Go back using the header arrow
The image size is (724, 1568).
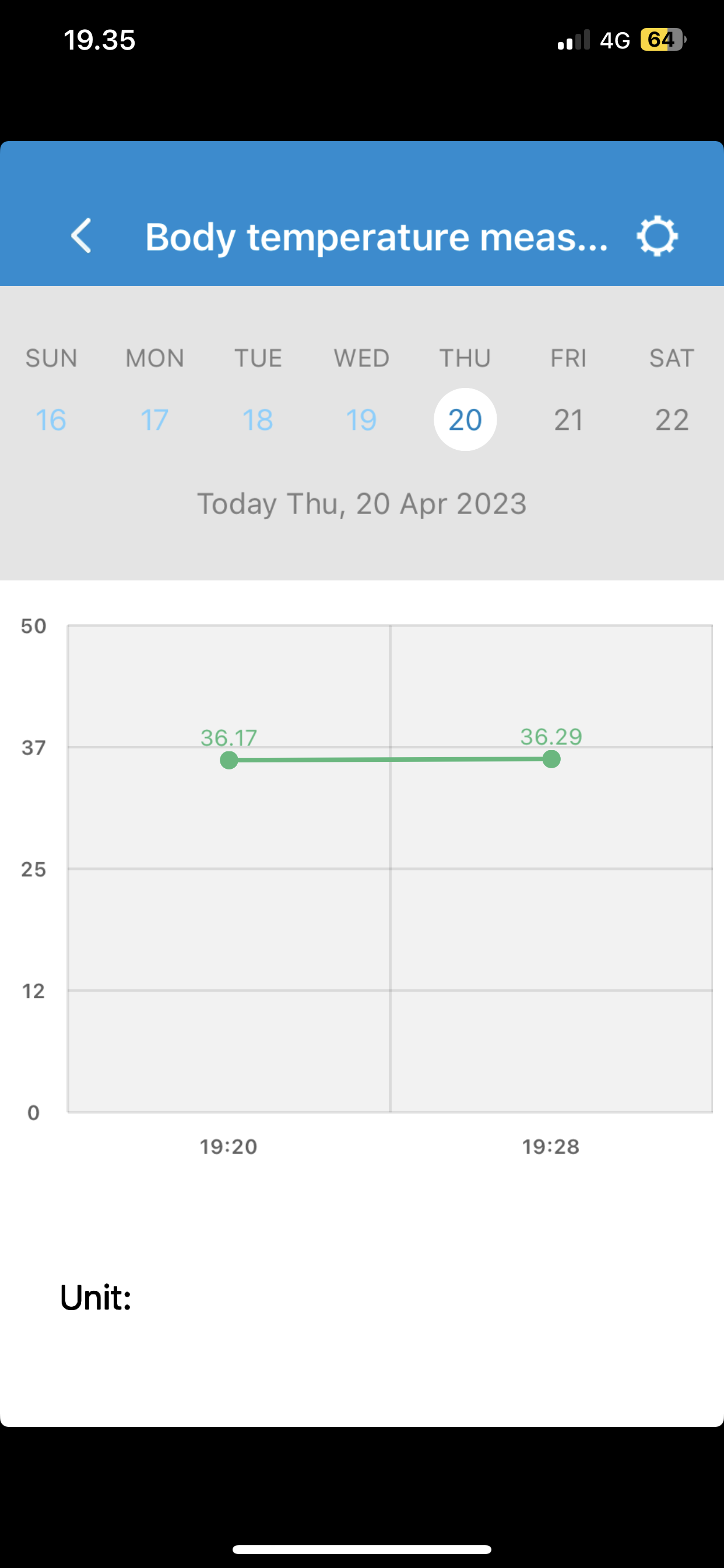82,236
